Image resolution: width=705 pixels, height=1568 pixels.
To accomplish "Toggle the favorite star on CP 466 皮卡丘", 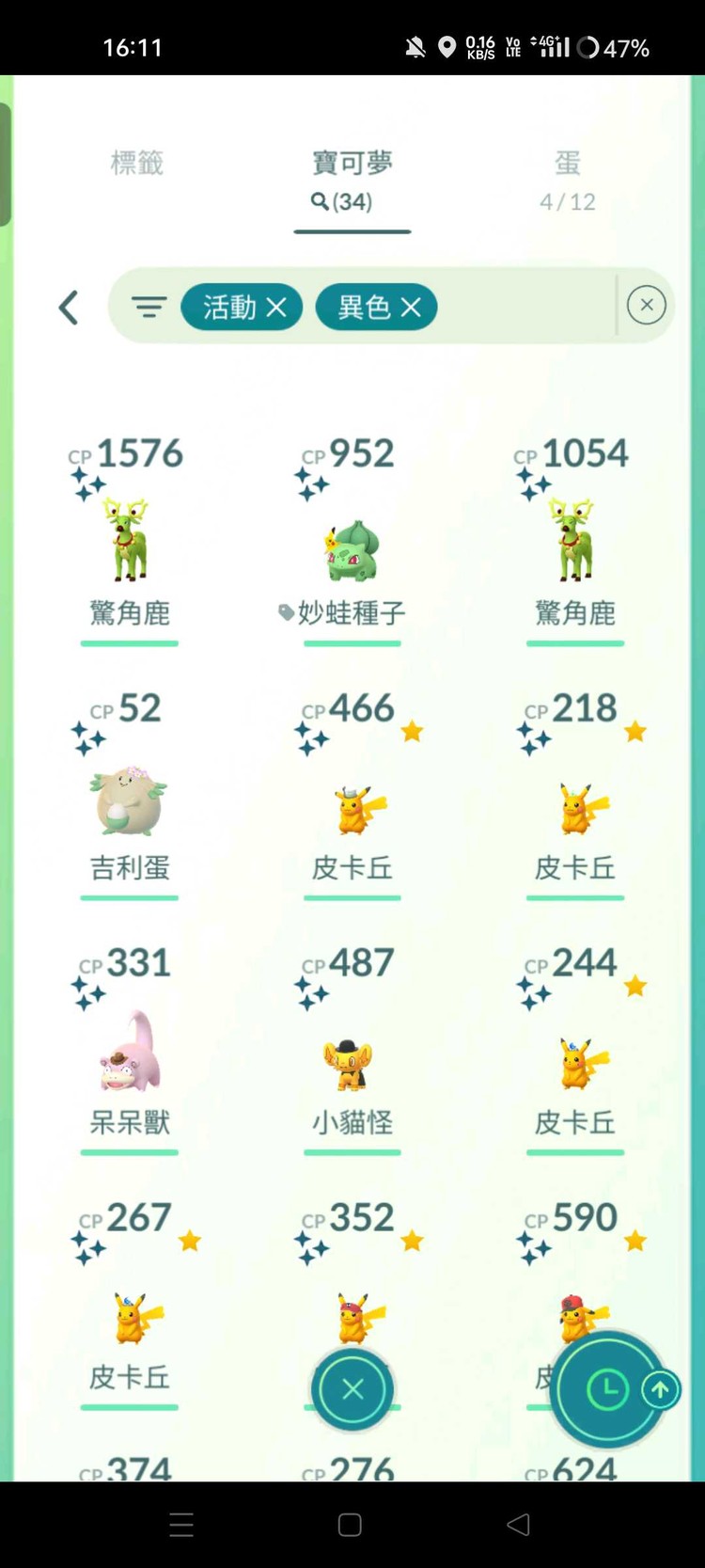I will pyautogui.click(x=411, y=729).
